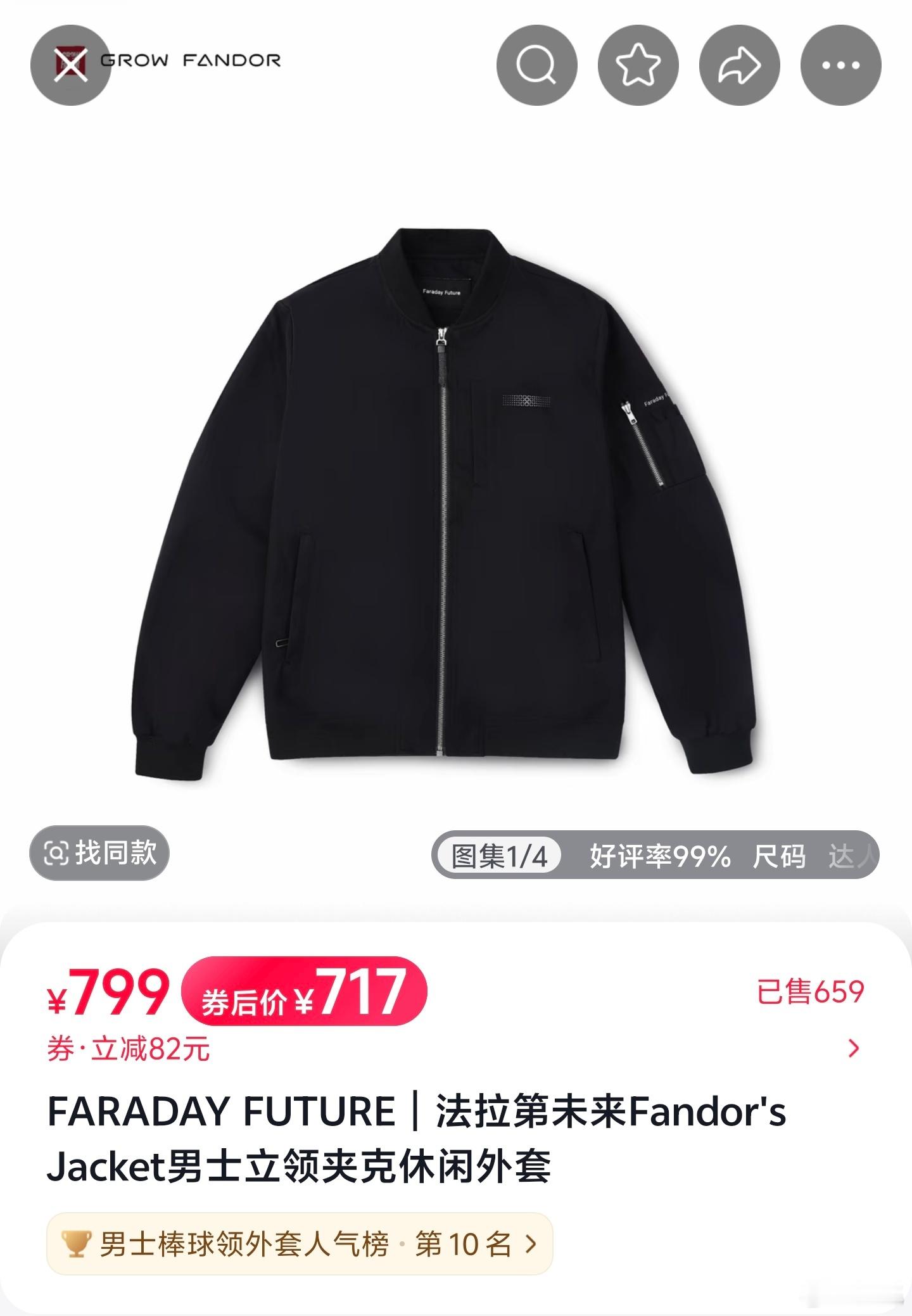This screenshot has width=912, height=1316.
Task: Open the GROW FANDOR brand store avatar
Action: tap(71, 63)
